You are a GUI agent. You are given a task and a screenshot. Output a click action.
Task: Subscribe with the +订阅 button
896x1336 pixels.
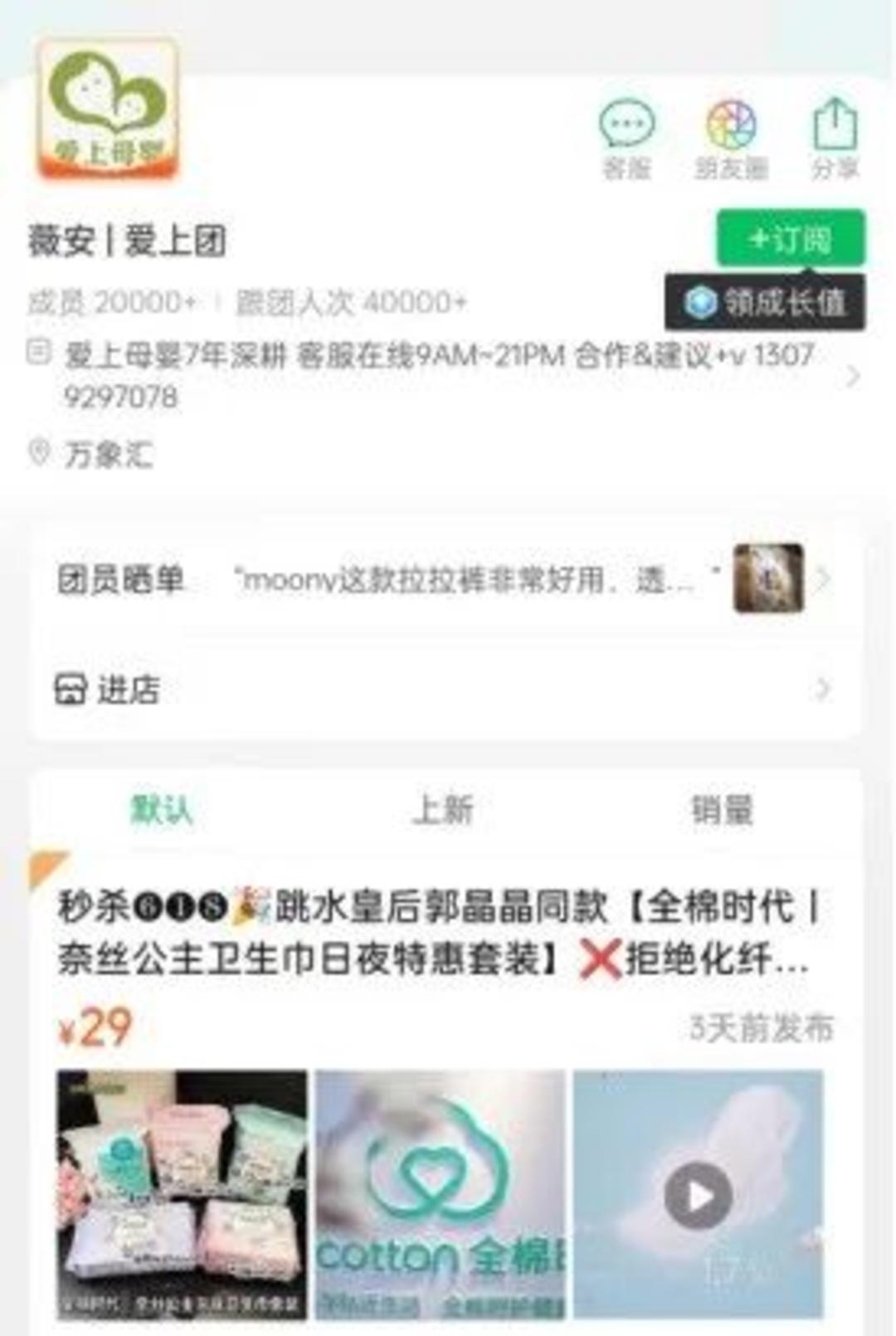click(790, 239)
